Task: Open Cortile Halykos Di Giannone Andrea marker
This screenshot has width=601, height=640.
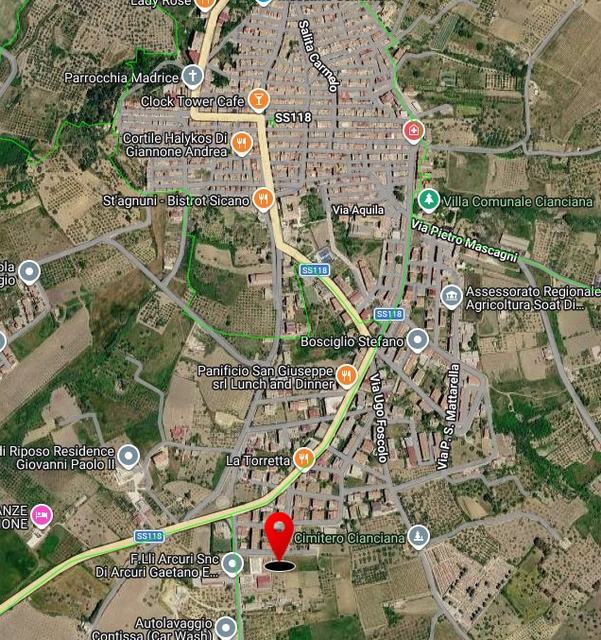Action: [241, 145]
